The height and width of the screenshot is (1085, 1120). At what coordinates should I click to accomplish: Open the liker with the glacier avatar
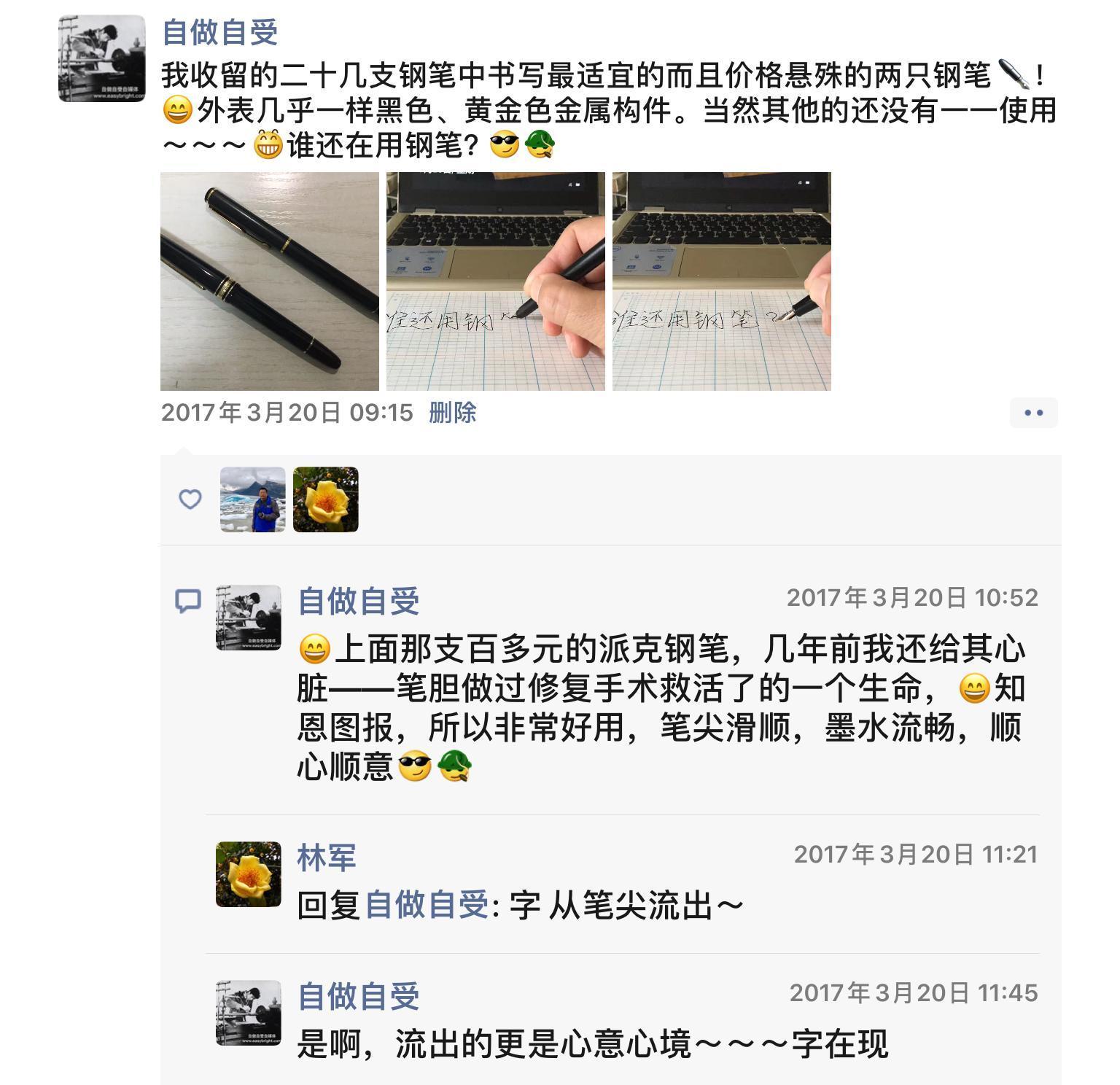tap(252, 499)
